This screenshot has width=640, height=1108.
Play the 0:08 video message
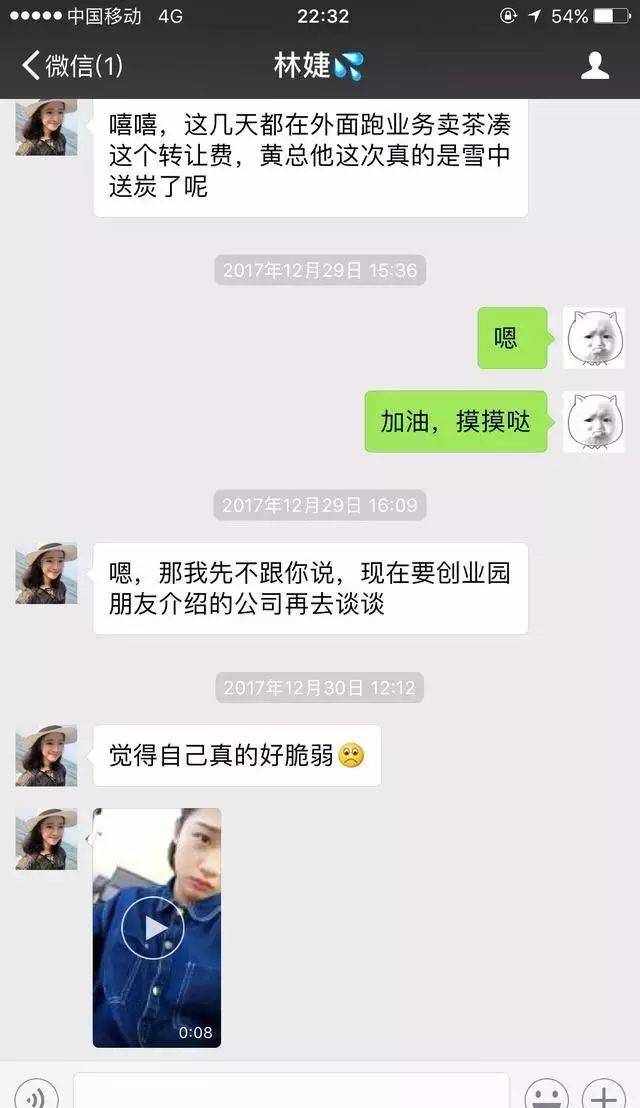(153, 928)
